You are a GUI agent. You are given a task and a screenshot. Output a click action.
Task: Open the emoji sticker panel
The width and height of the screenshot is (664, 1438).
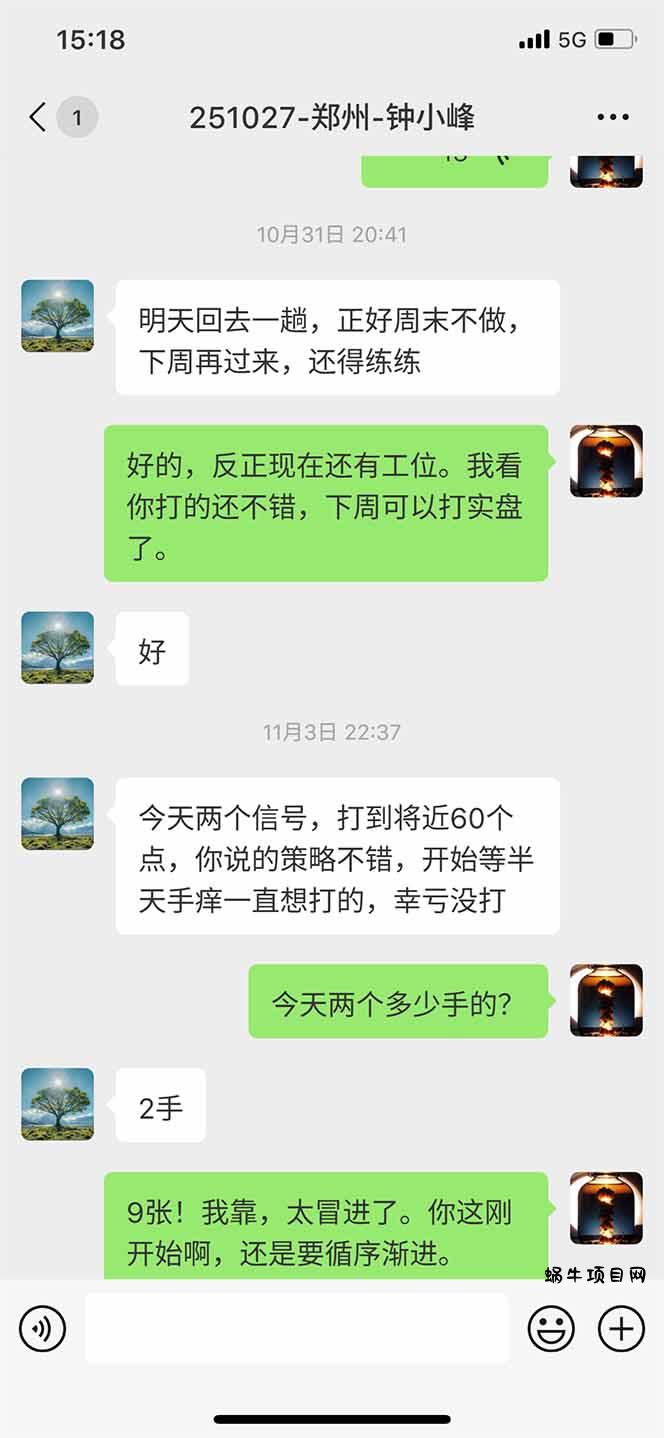click(551, 1328)
